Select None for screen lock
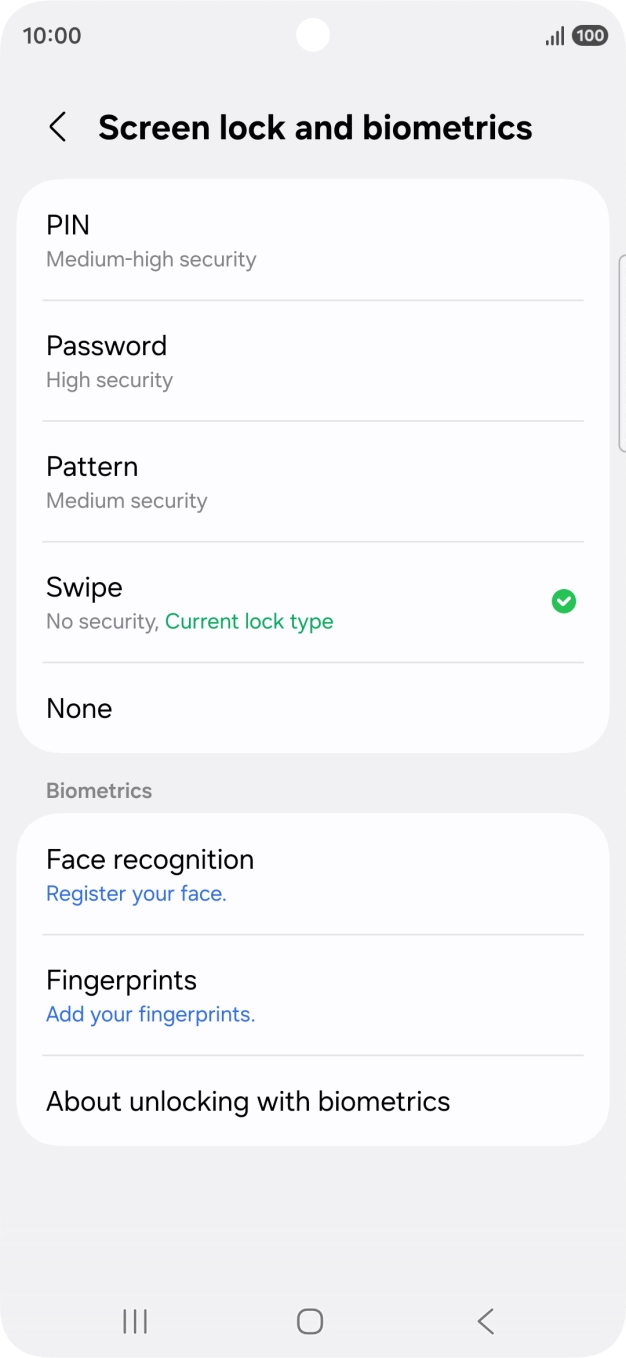The height and width of the screenshot is (1358, 626). point(313,708)
